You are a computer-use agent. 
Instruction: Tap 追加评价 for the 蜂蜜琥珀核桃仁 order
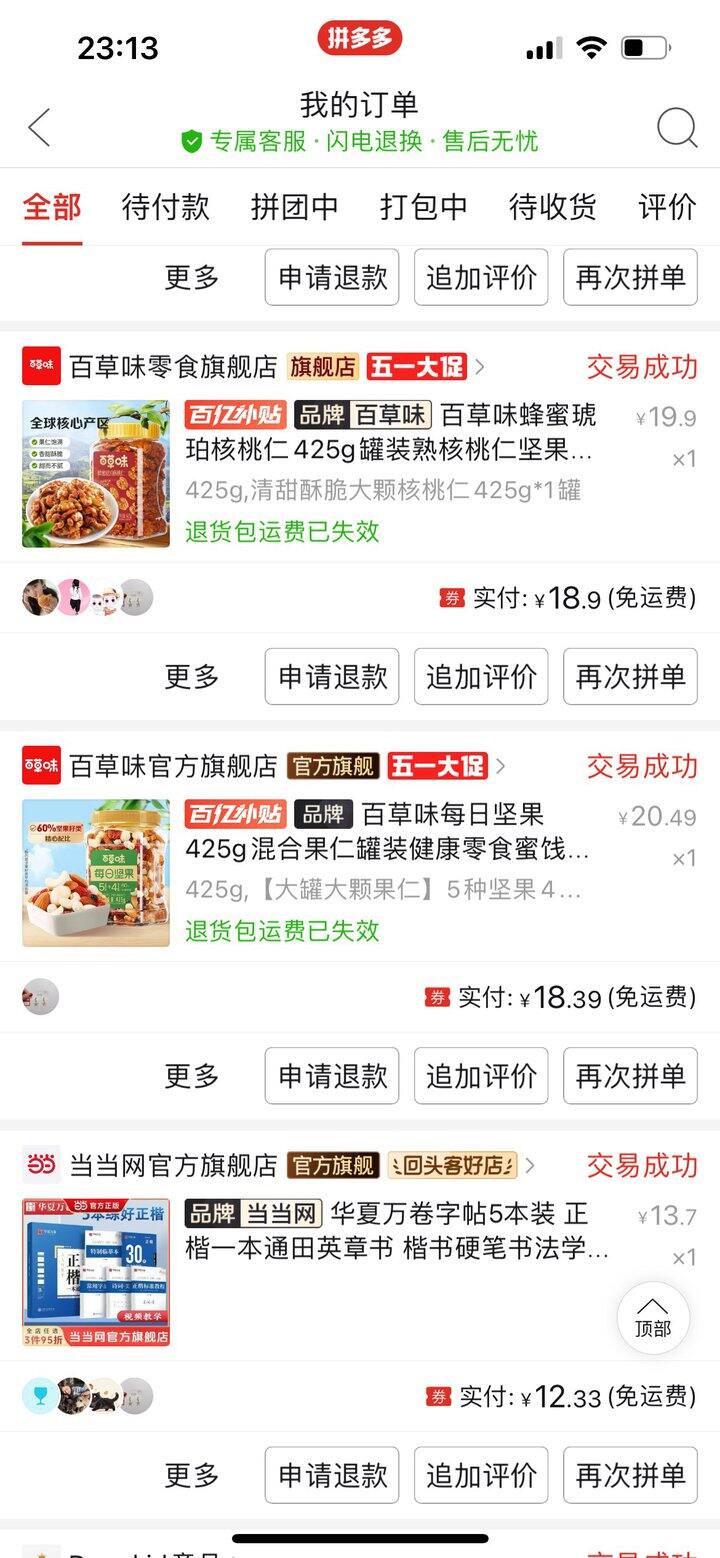click(481, 677)
